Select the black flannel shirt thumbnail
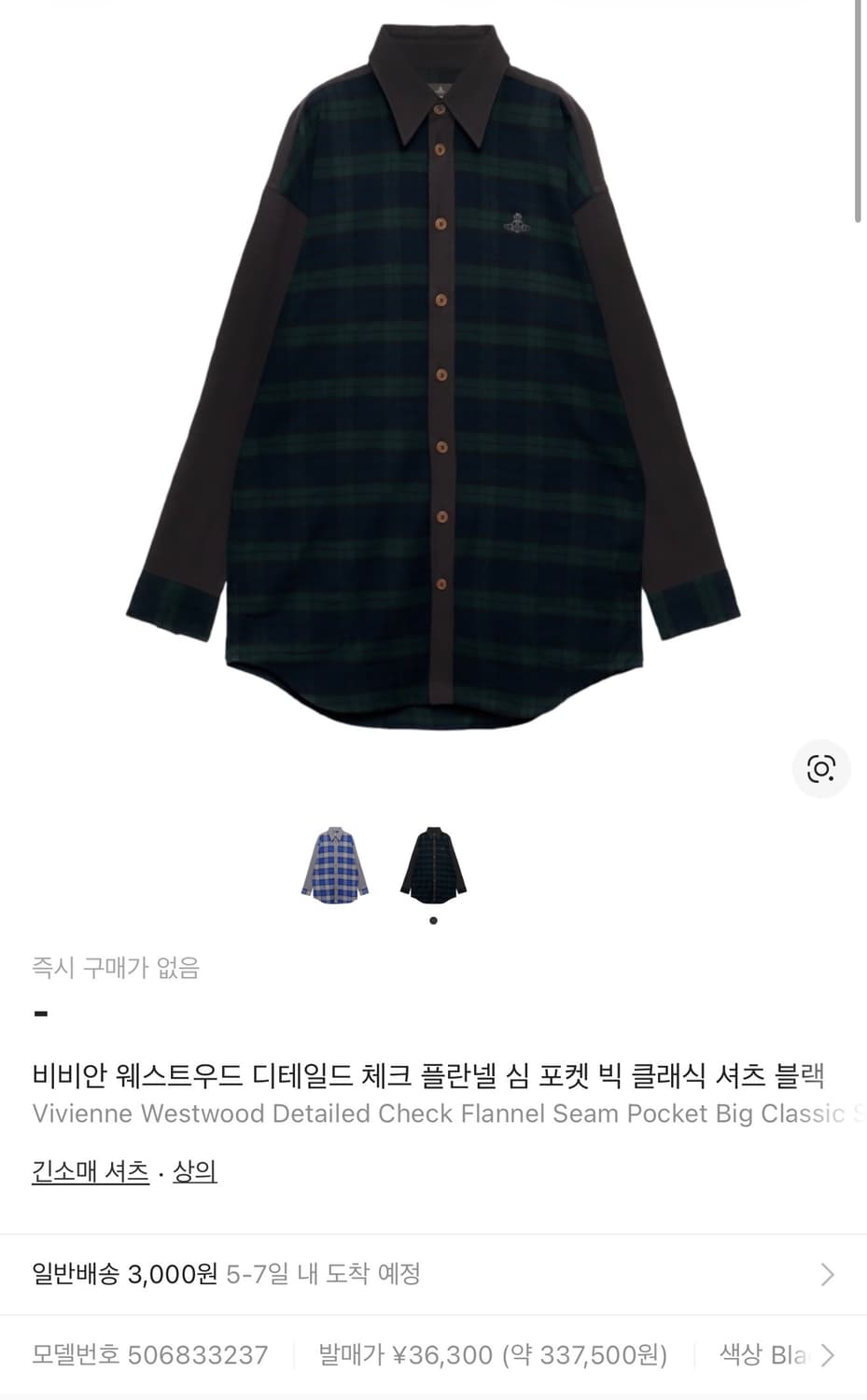This screenshot has height=1400, width=867. 432,866
